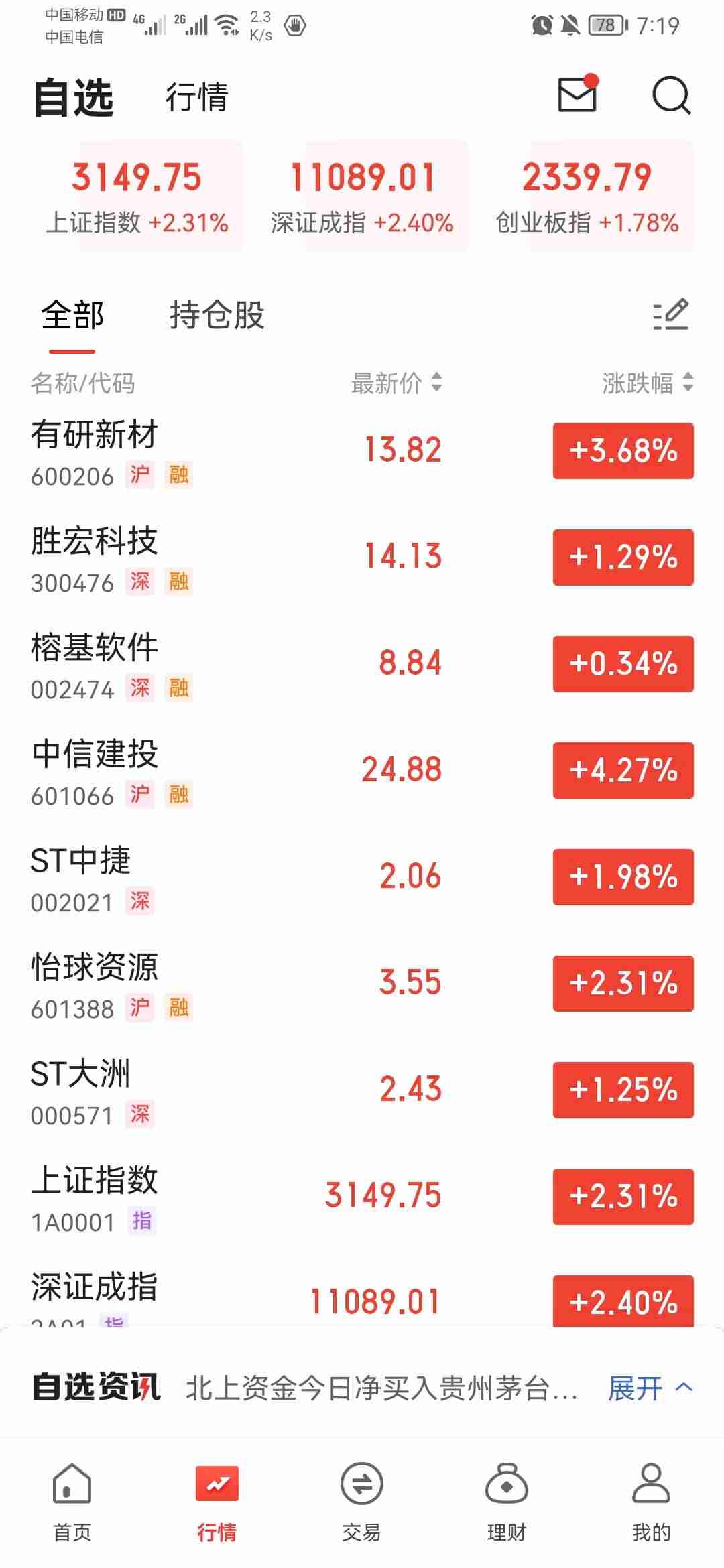This screenshot has height=1568, width=724.
Task: Expand the 自选资讯 news panel
Action: (649, 1388)
